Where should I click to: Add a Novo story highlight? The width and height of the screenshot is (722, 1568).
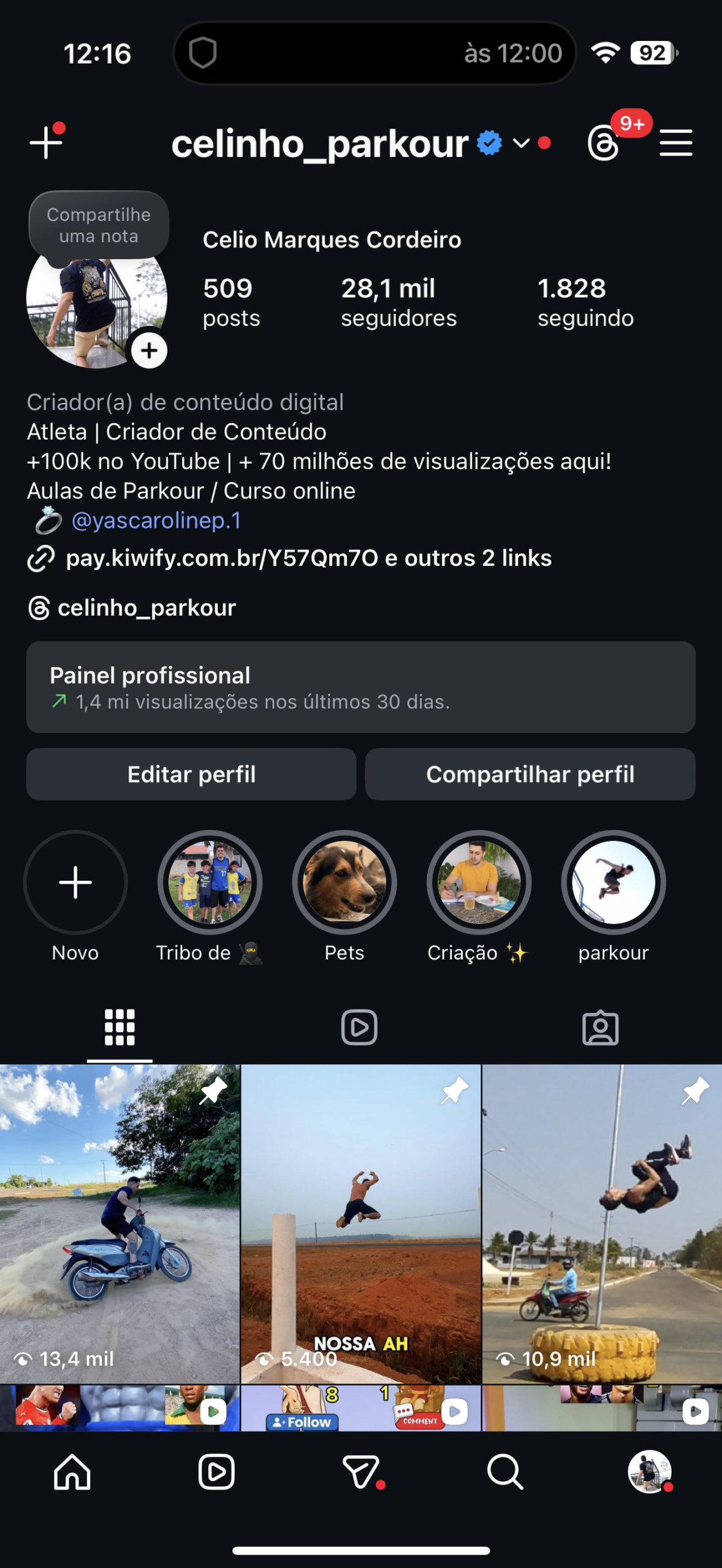tap(75, 883)
